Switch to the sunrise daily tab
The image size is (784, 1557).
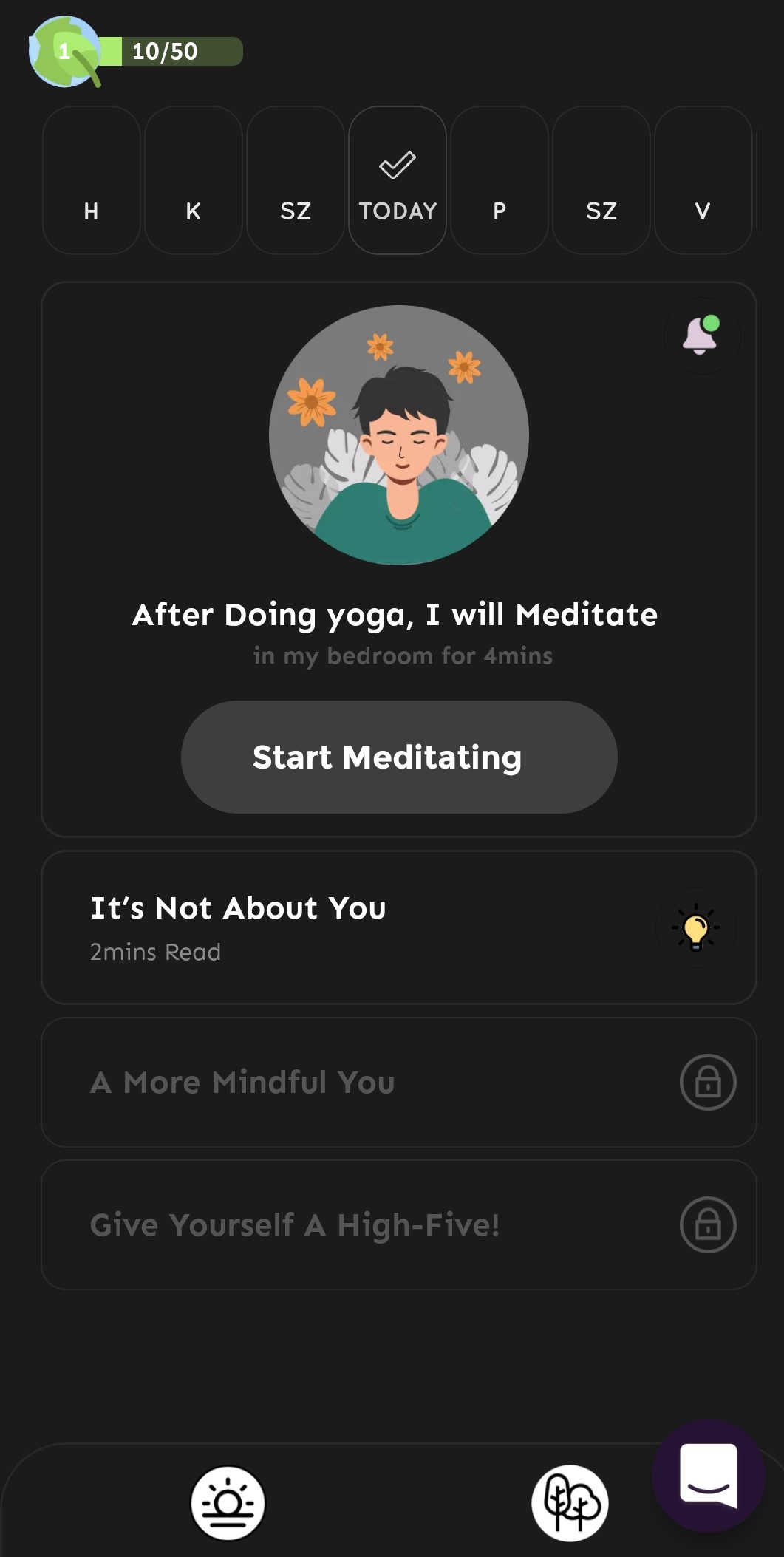point(228,1503)
